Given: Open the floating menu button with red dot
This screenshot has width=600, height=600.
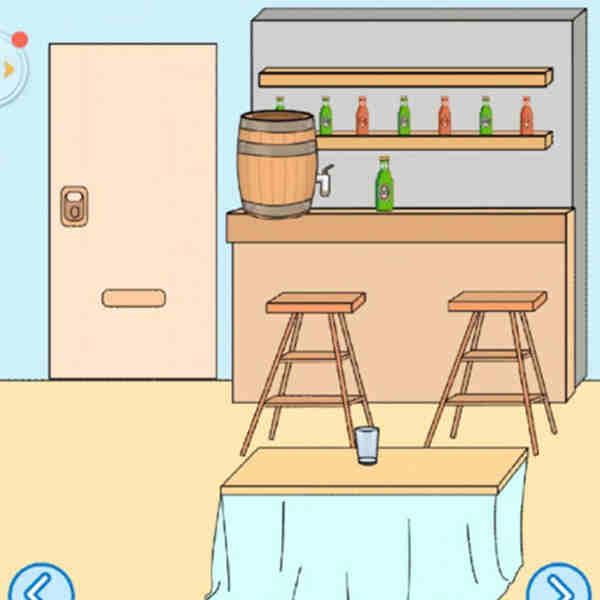Looking at the screenshot, I should coord(8,68).
